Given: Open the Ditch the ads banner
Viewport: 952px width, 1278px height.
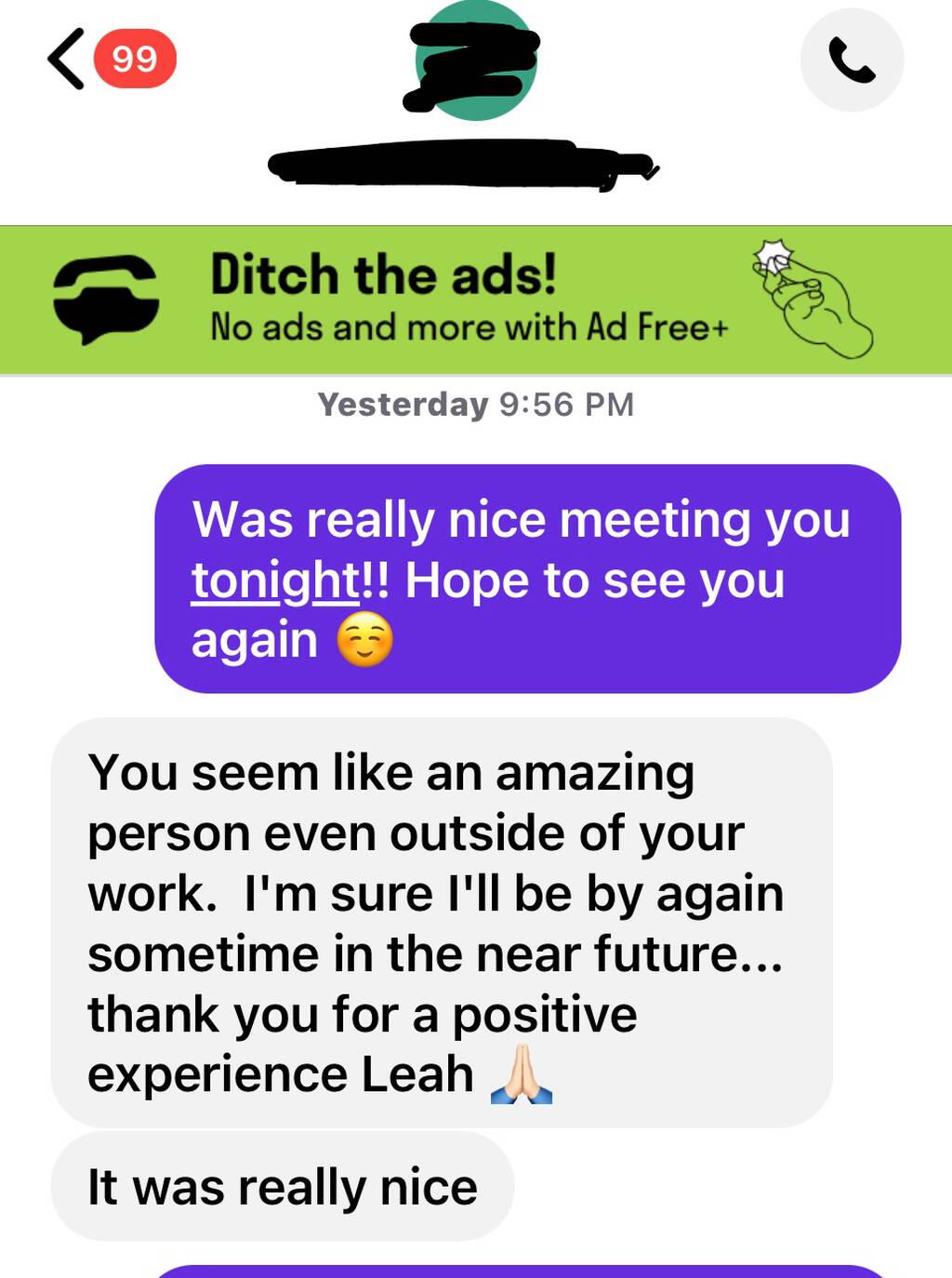Looking at the screenshot, I should point(475,300).
